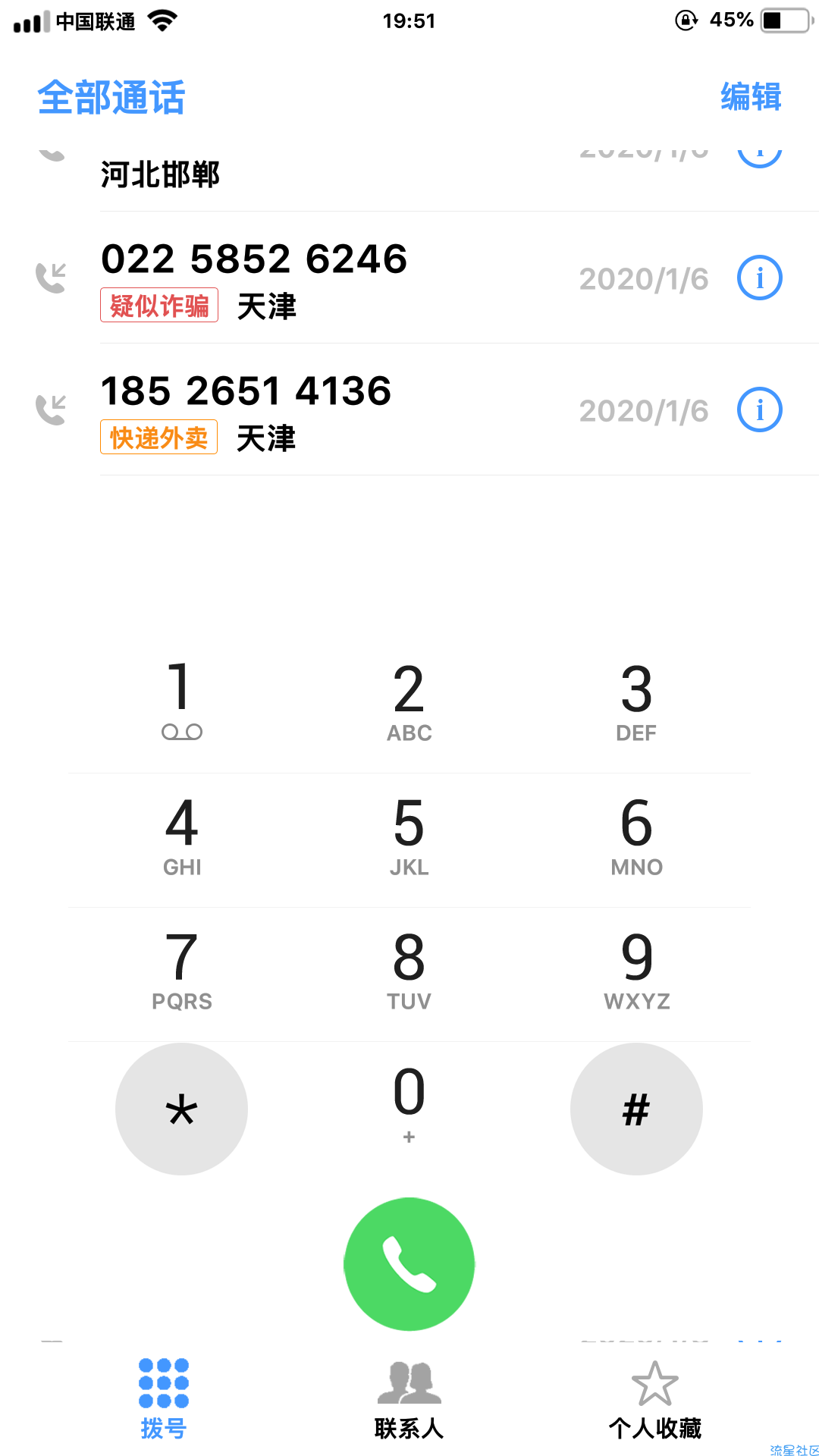Viewport: 819px width, 1456px height.
Task: Dial digit 1 on the keypad
Action: (181, 700)
